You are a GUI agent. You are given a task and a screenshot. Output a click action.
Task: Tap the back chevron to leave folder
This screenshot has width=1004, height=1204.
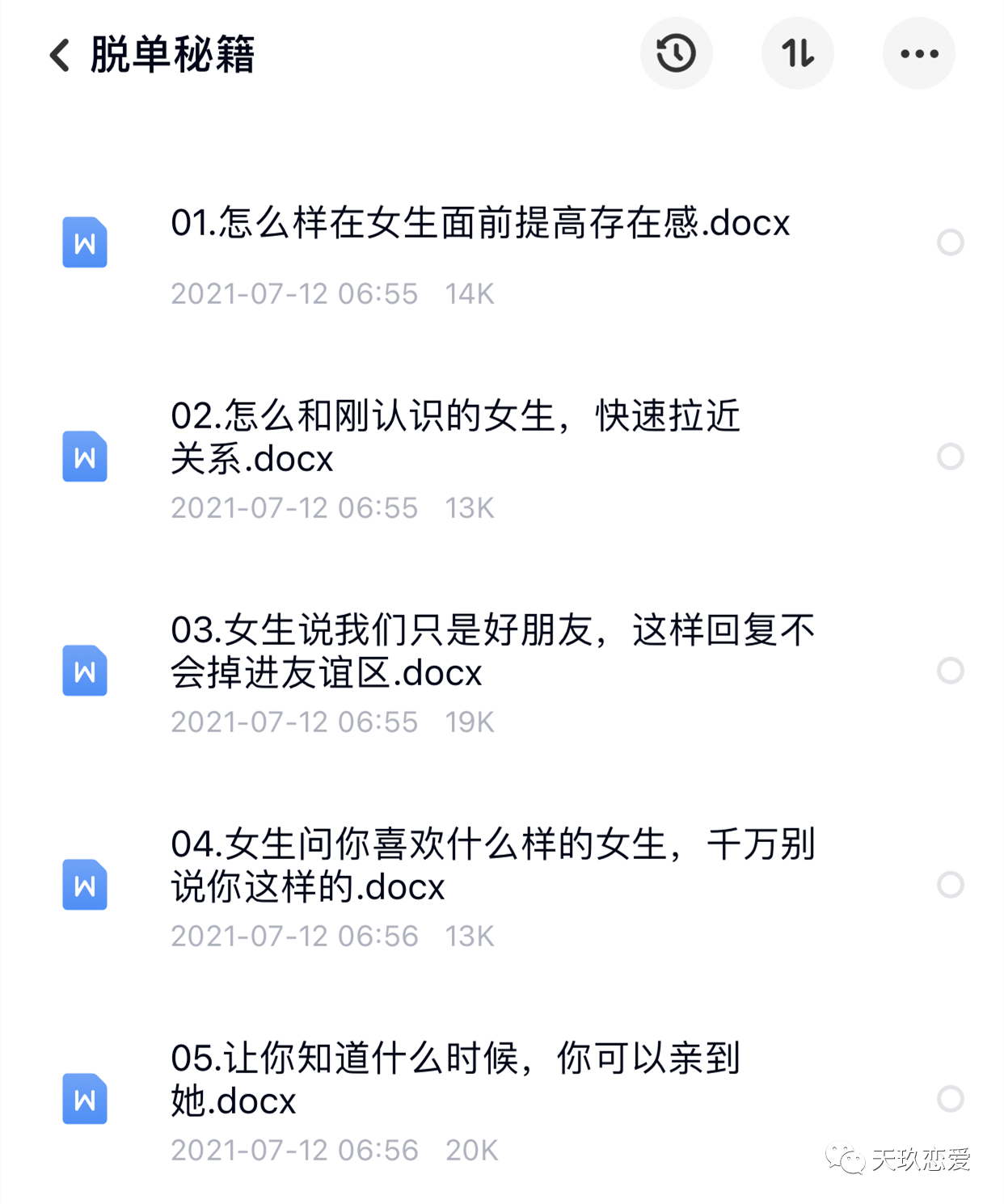click(x=57, y=55)
